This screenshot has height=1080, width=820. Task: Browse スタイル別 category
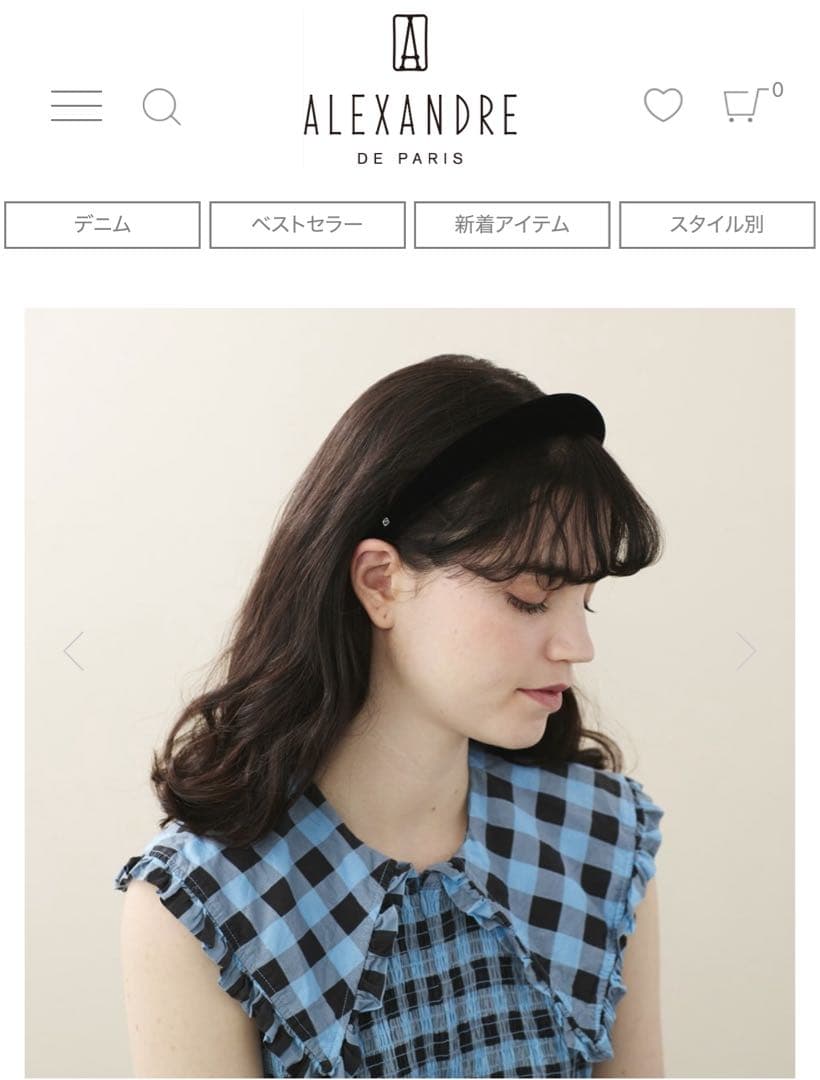point(717,225)
